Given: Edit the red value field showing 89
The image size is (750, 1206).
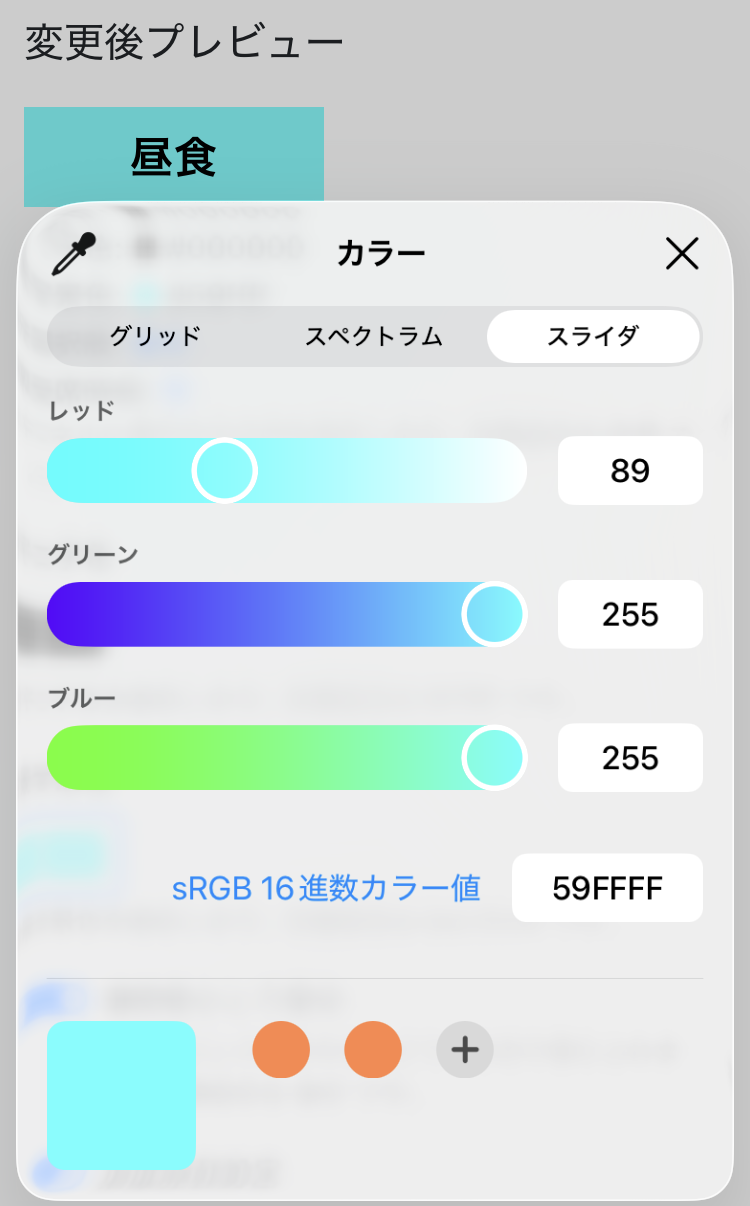Looking at the screenshot, I should (x=630, y=470).
